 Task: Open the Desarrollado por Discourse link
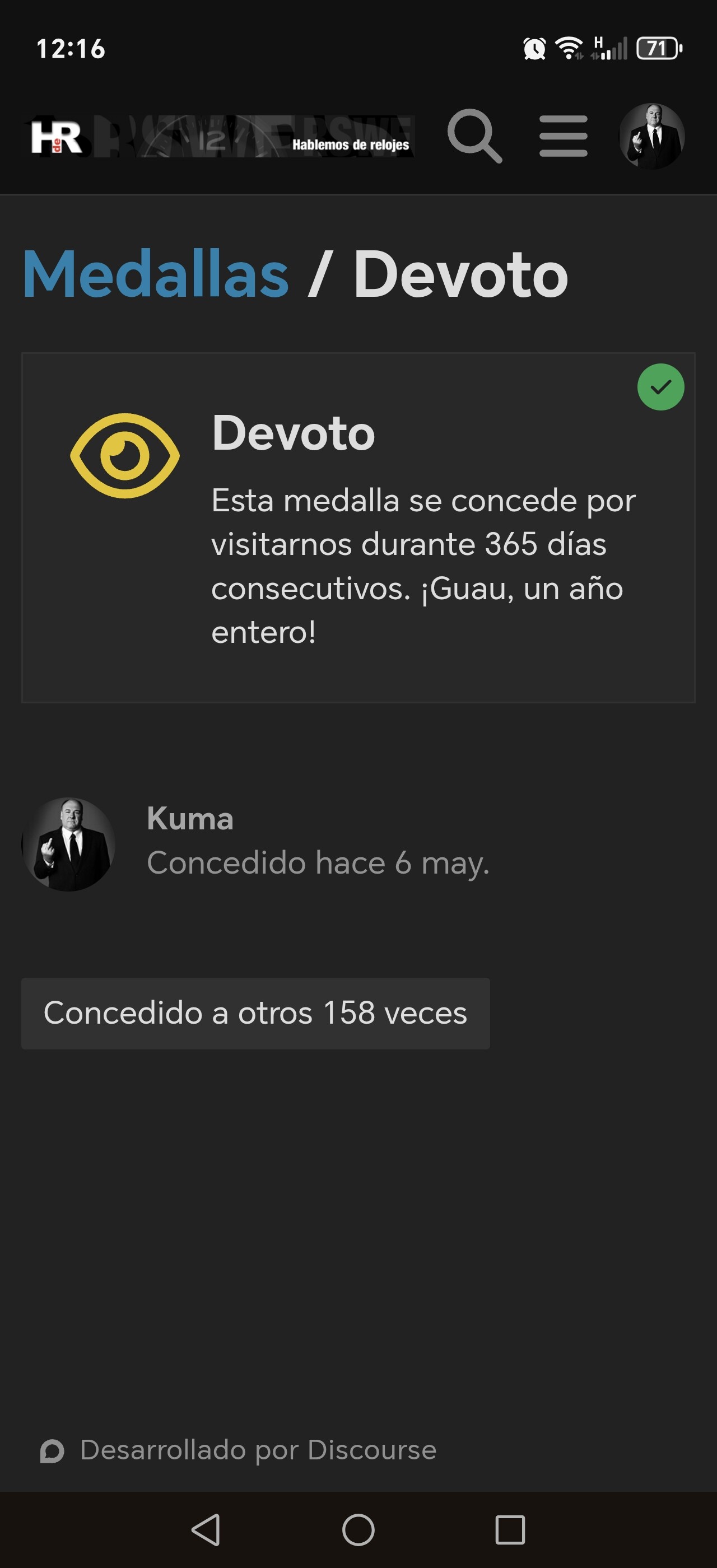[258, 1450]
